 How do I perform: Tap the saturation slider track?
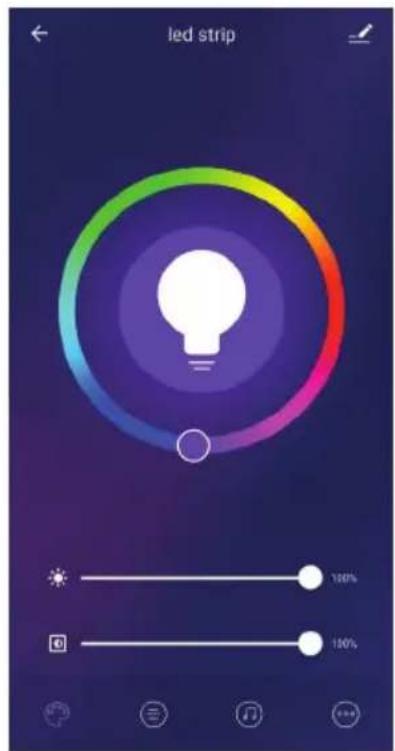click(196, 644)
